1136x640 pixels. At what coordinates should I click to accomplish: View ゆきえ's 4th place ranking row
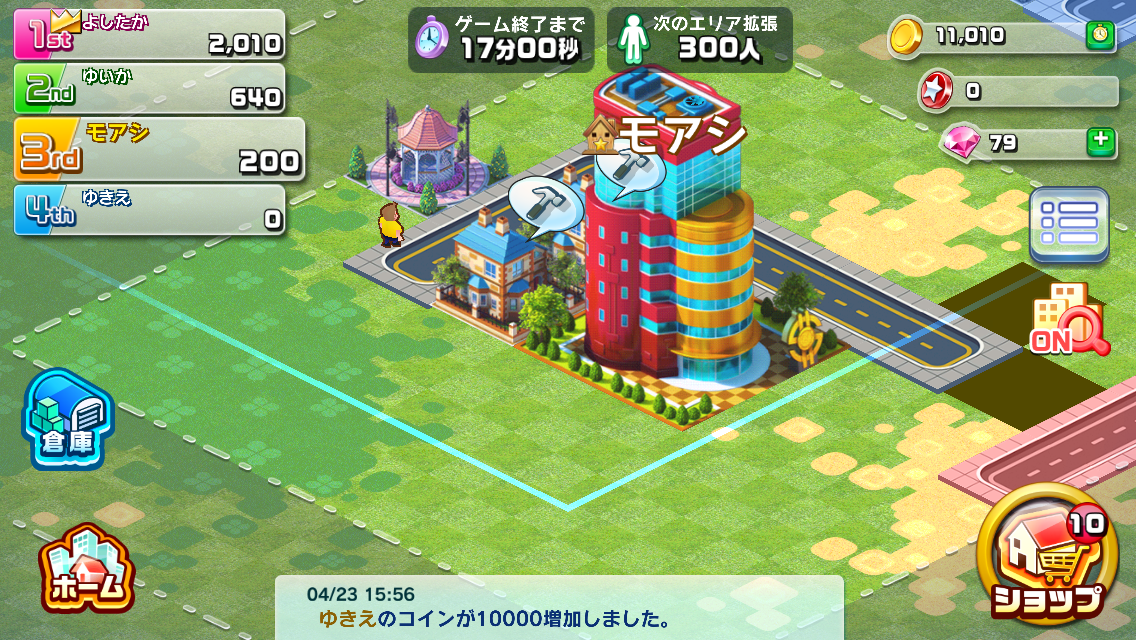pos(150,210)
